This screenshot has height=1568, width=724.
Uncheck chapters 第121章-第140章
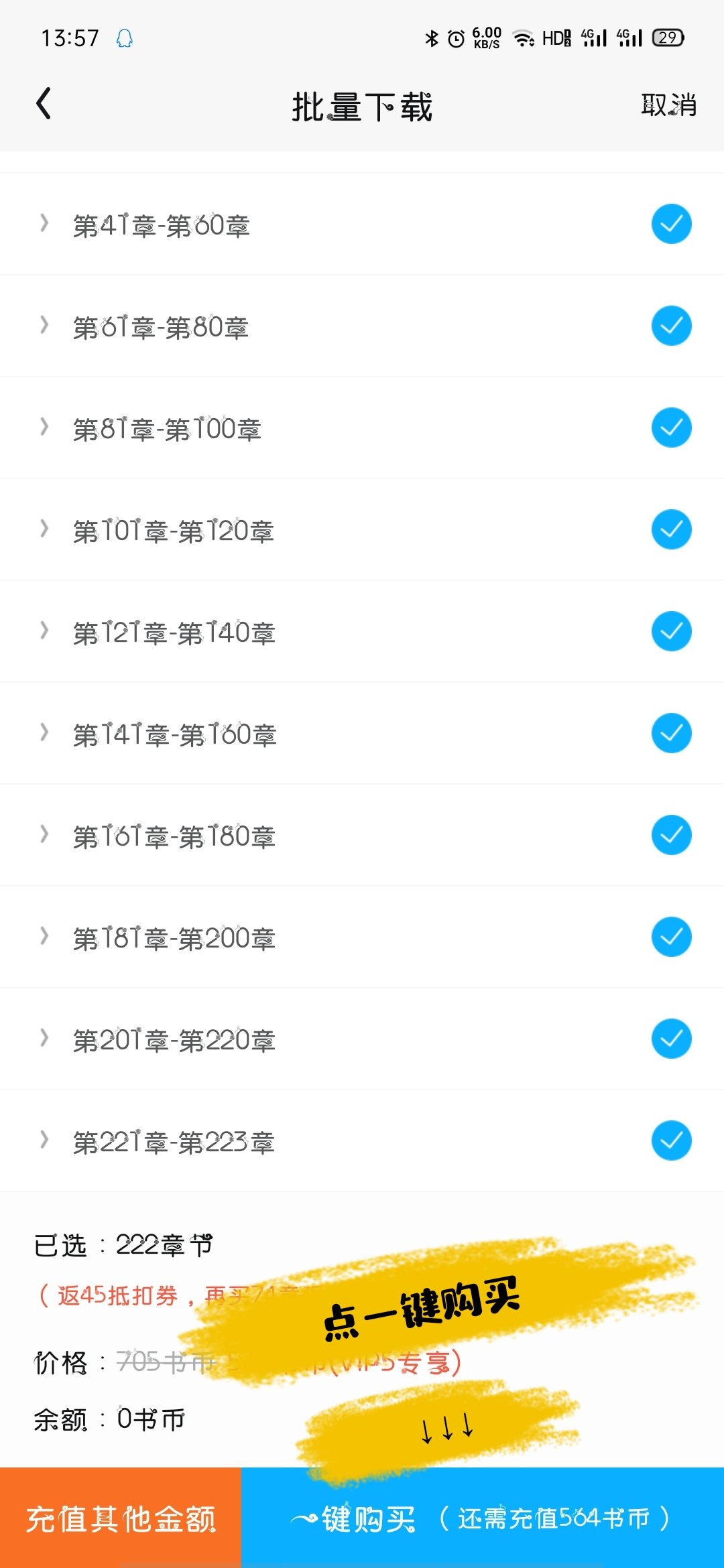[671, 631]
